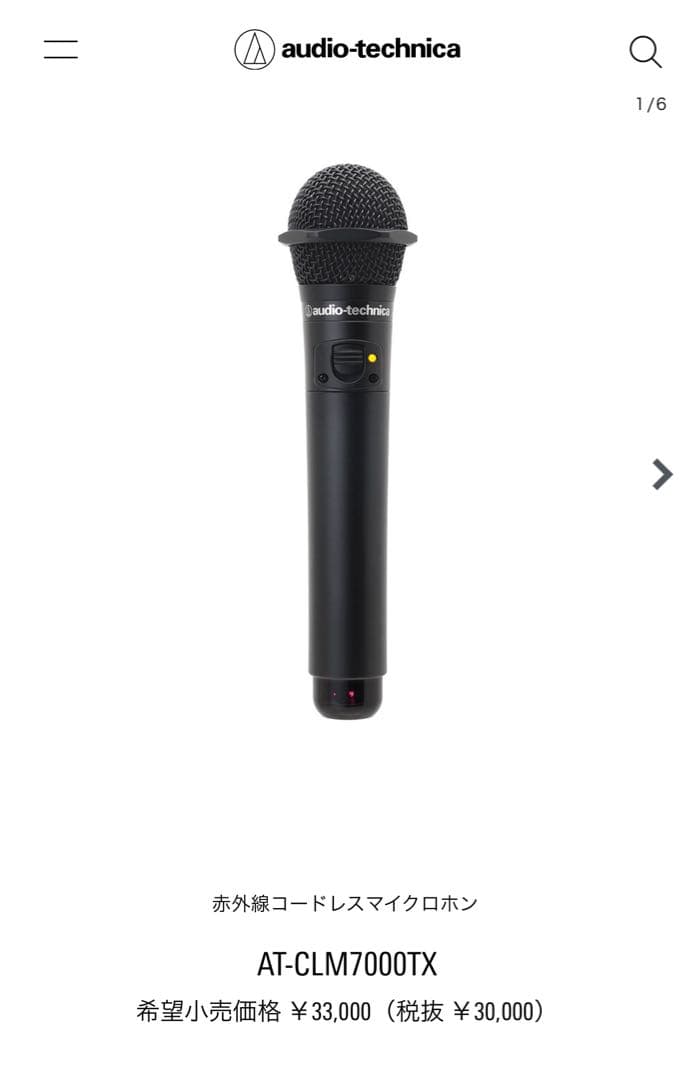The image size is (695, 1080).
Task: Open the site search magnifier
Action: [645, 51]
